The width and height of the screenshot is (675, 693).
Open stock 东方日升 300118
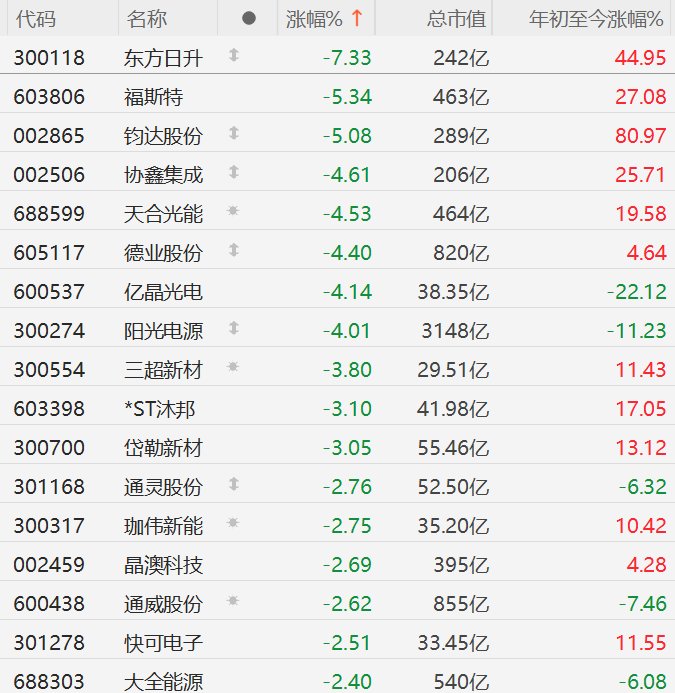tap(163, 58)
